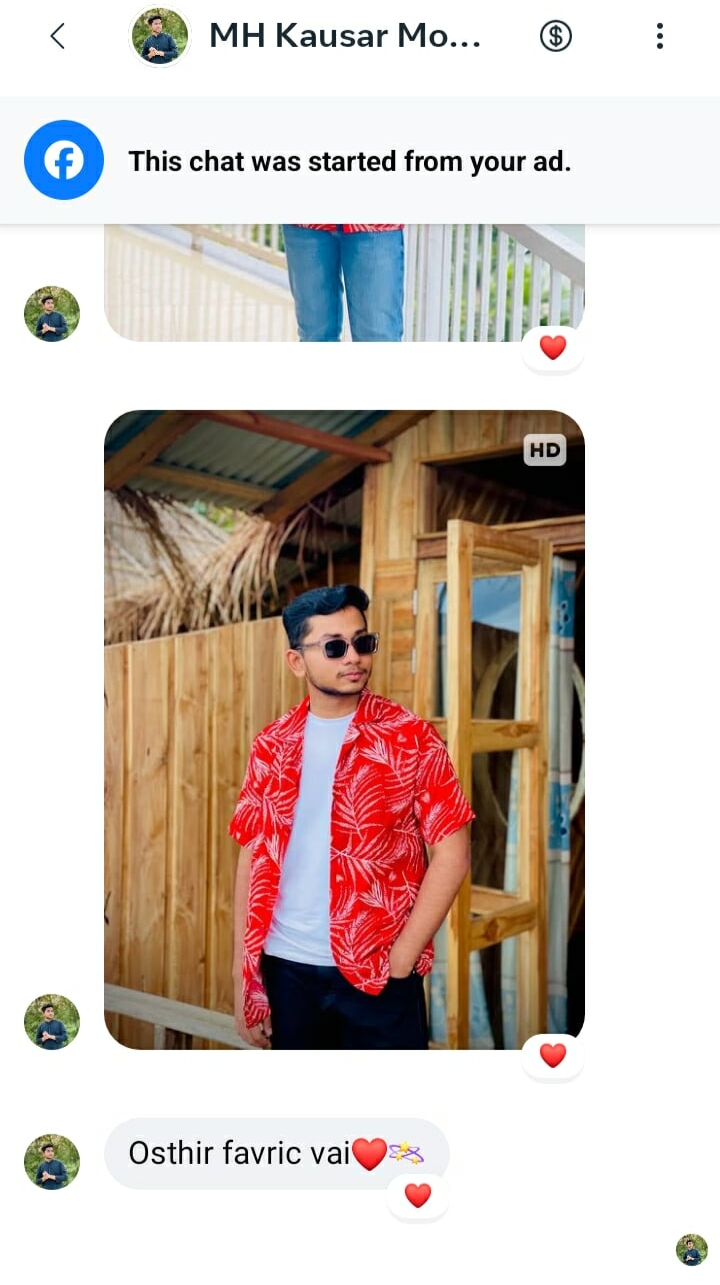Open the partially visible photo at the top

344,283
